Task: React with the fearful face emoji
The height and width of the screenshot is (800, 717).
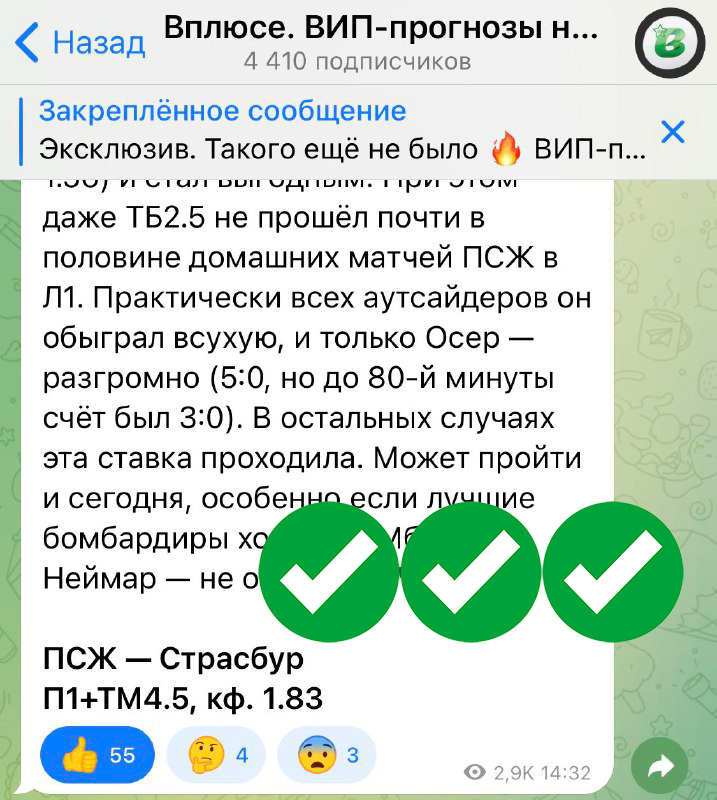Action: coord(326,755)
